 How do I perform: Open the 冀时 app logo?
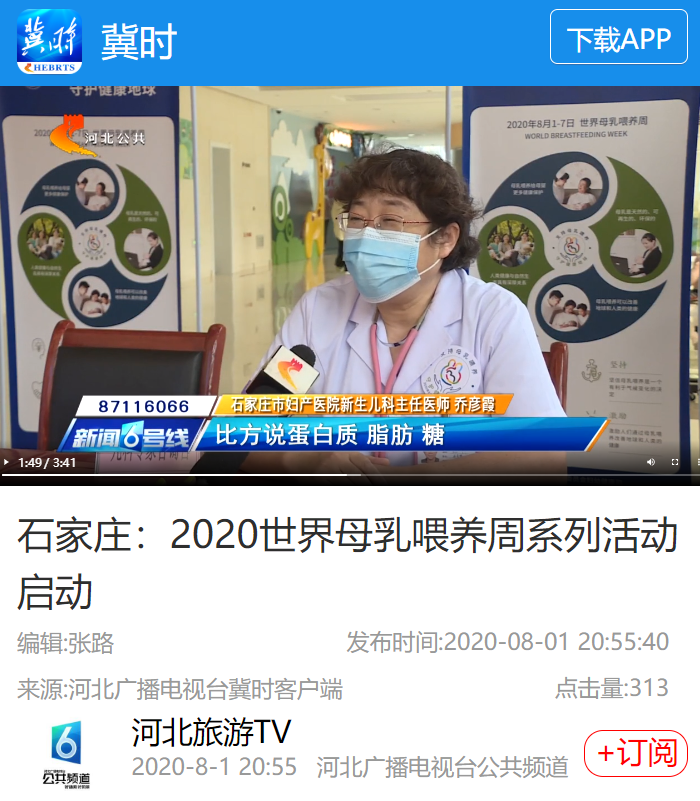(x=50, y=41)
